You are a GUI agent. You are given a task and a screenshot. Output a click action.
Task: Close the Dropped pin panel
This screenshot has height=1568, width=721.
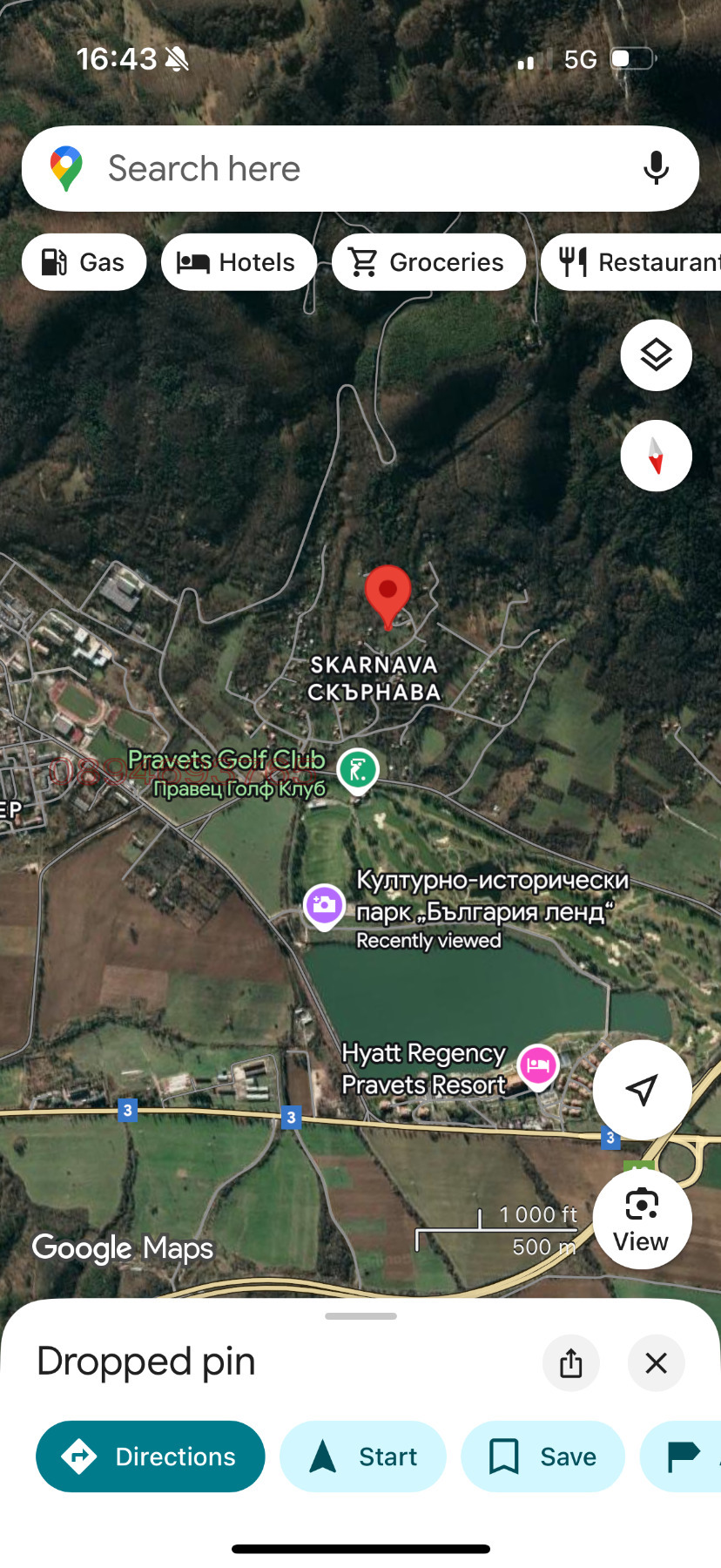pos(656,1362)
